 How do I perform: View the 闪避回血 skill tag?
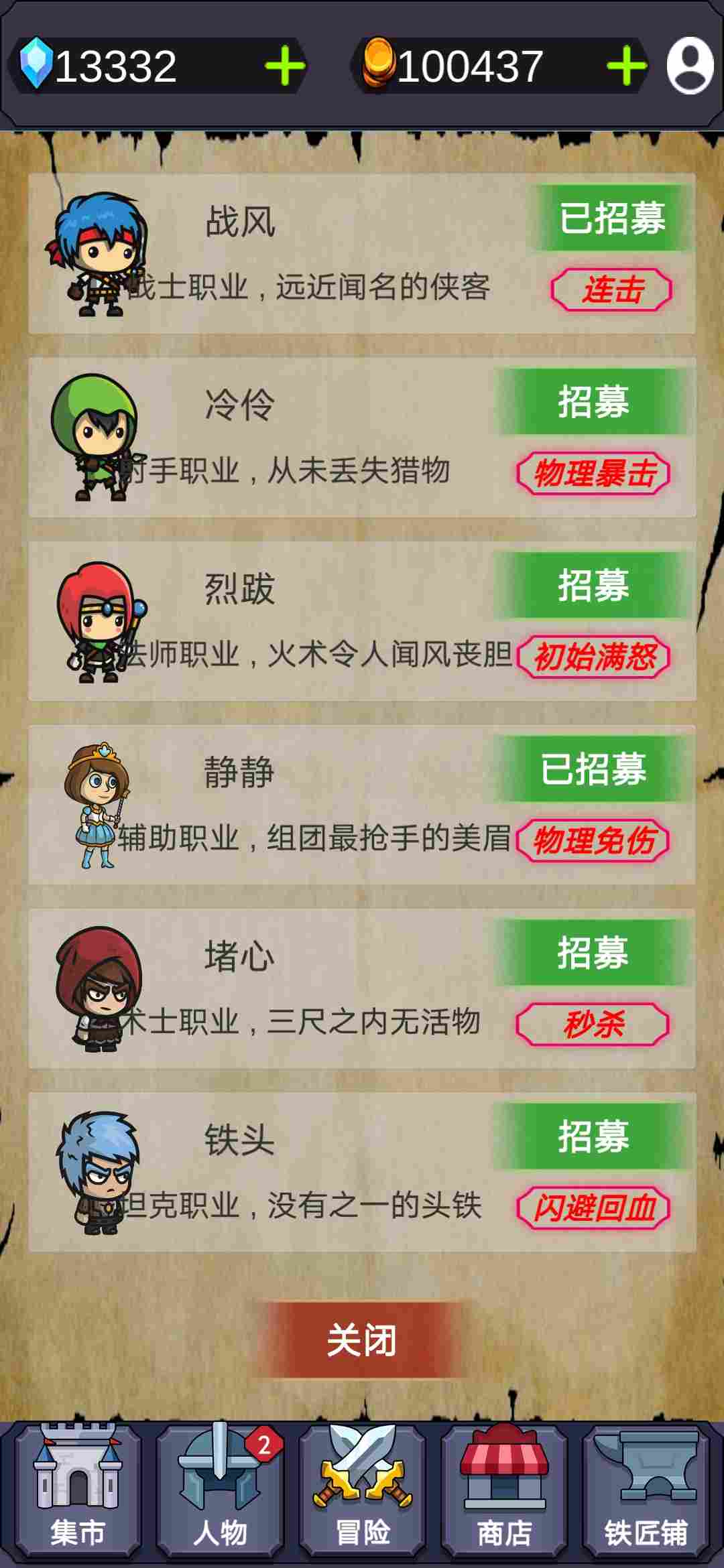[x=594, y=1207]
